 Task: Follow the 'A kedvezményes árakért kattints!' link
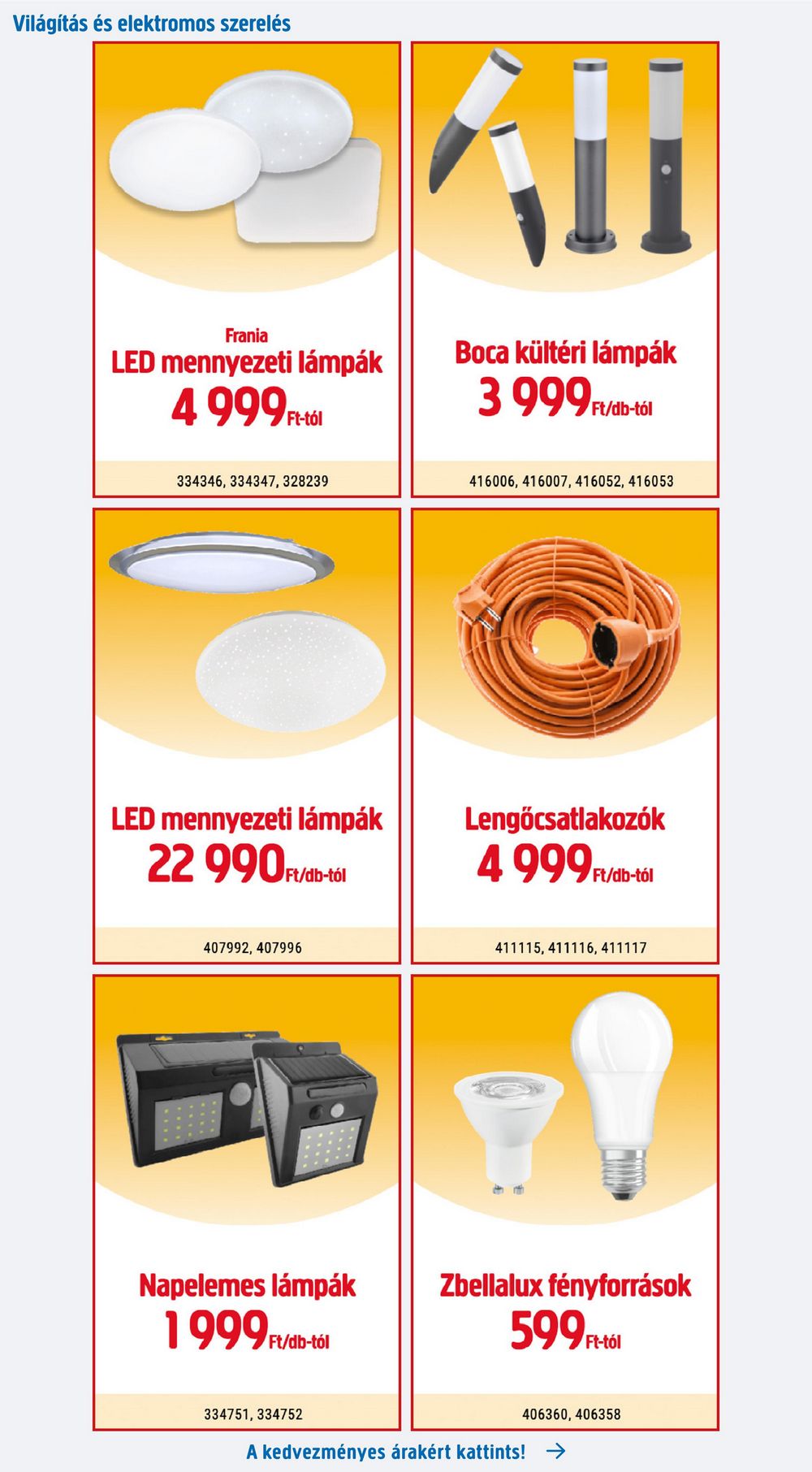[x=404, y=1452]
